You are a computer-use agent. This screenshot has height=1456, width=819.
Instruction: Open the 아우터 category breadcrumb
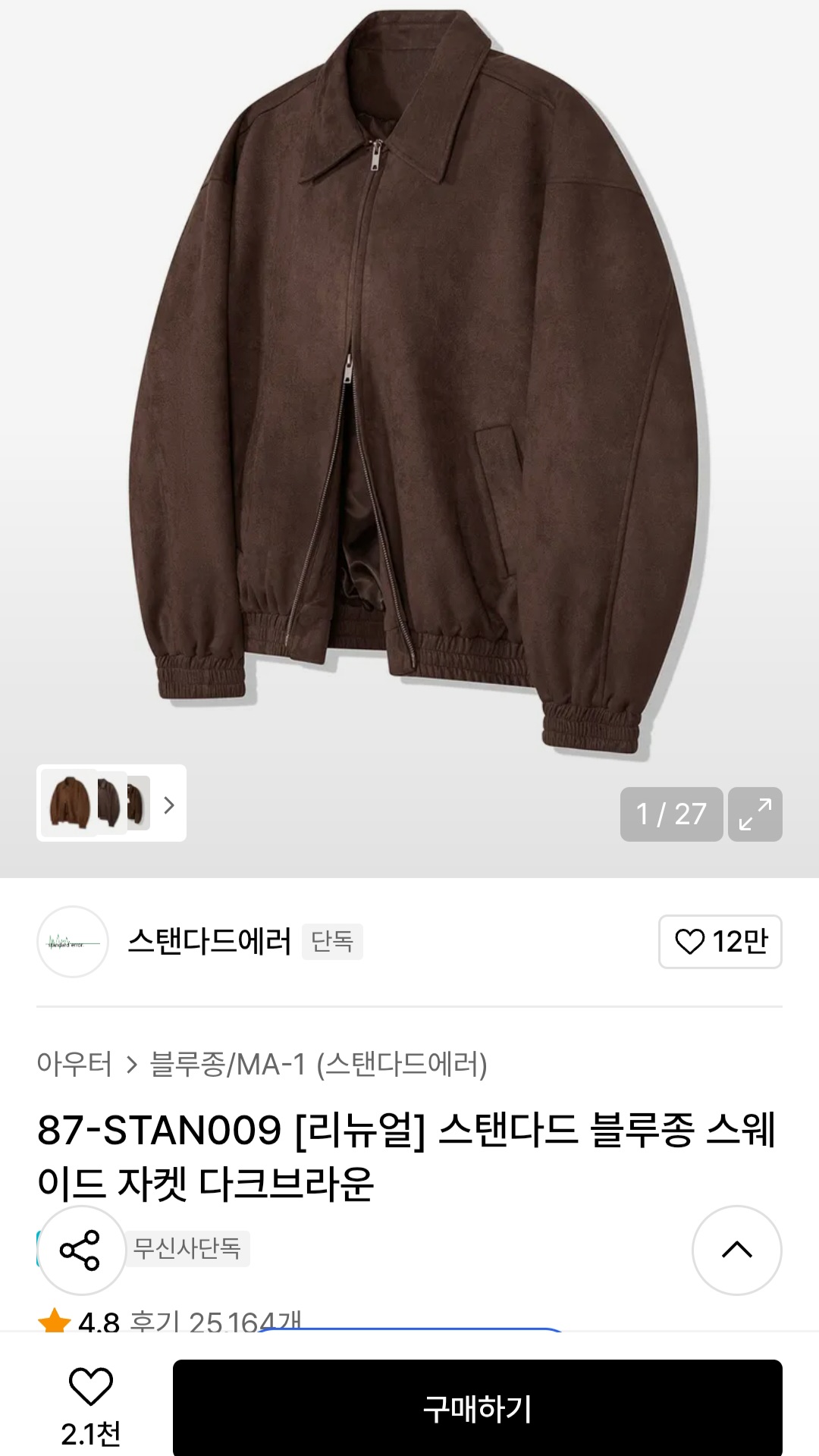[x=74, y=1064]
